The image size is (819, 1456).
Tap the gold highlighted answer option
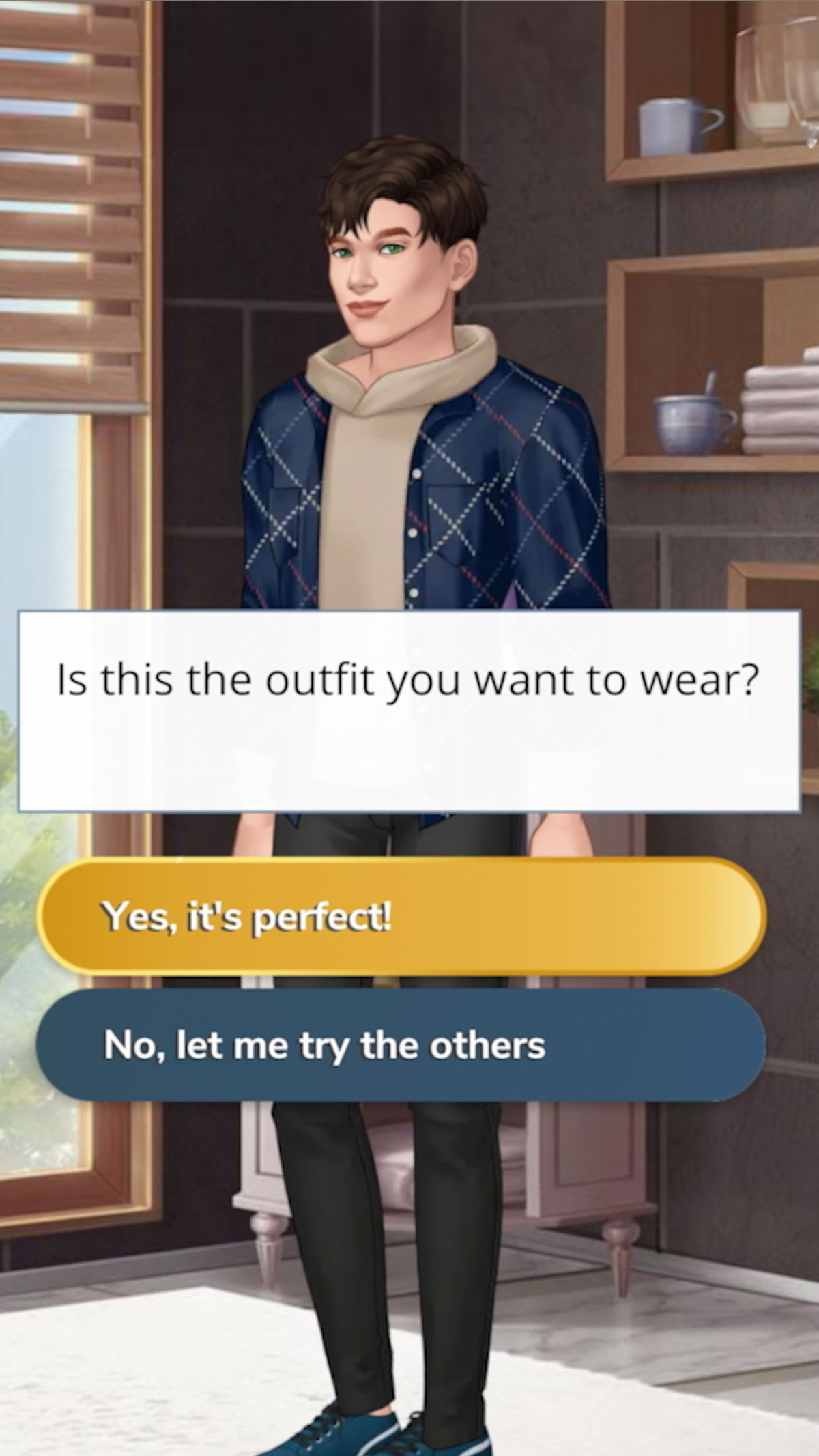coord(409,917)
